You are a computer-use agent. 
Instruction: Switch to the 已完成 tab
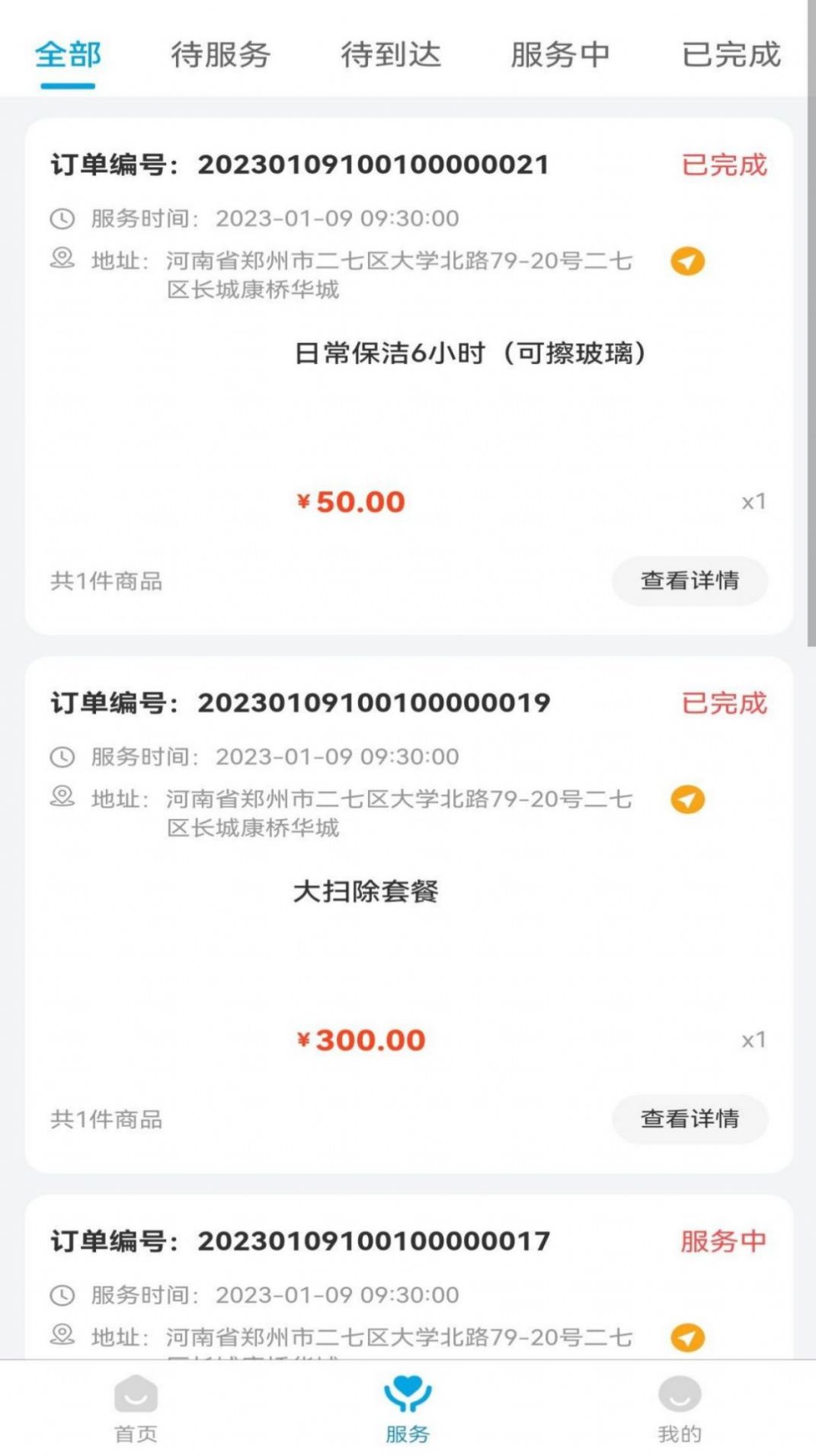[729, 54]
